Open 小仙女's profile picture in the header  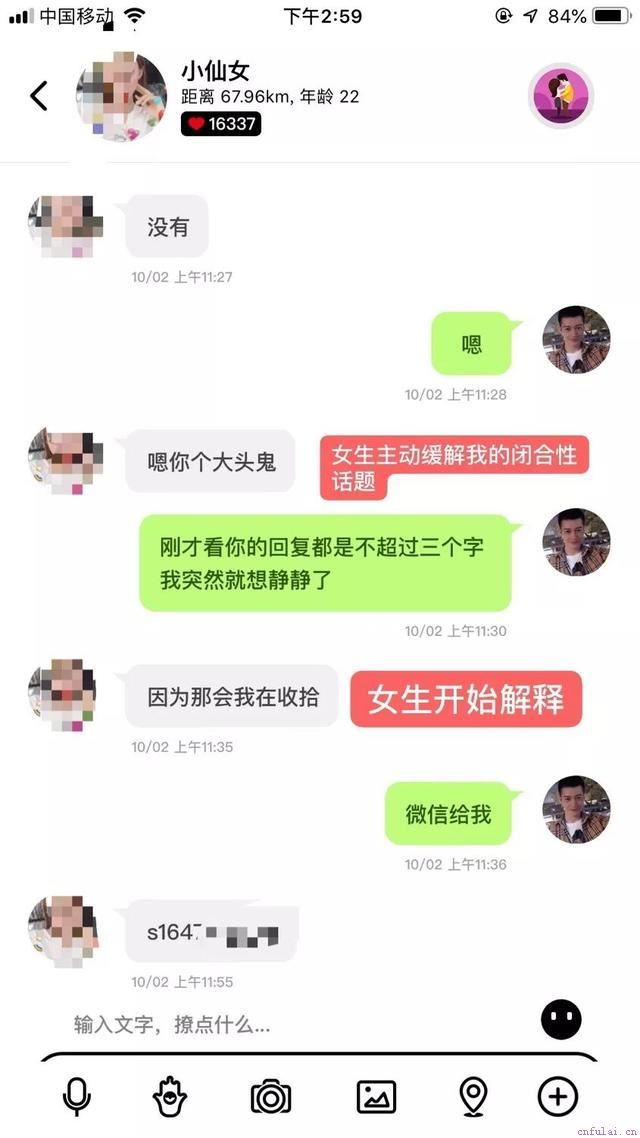coord(121,97)
